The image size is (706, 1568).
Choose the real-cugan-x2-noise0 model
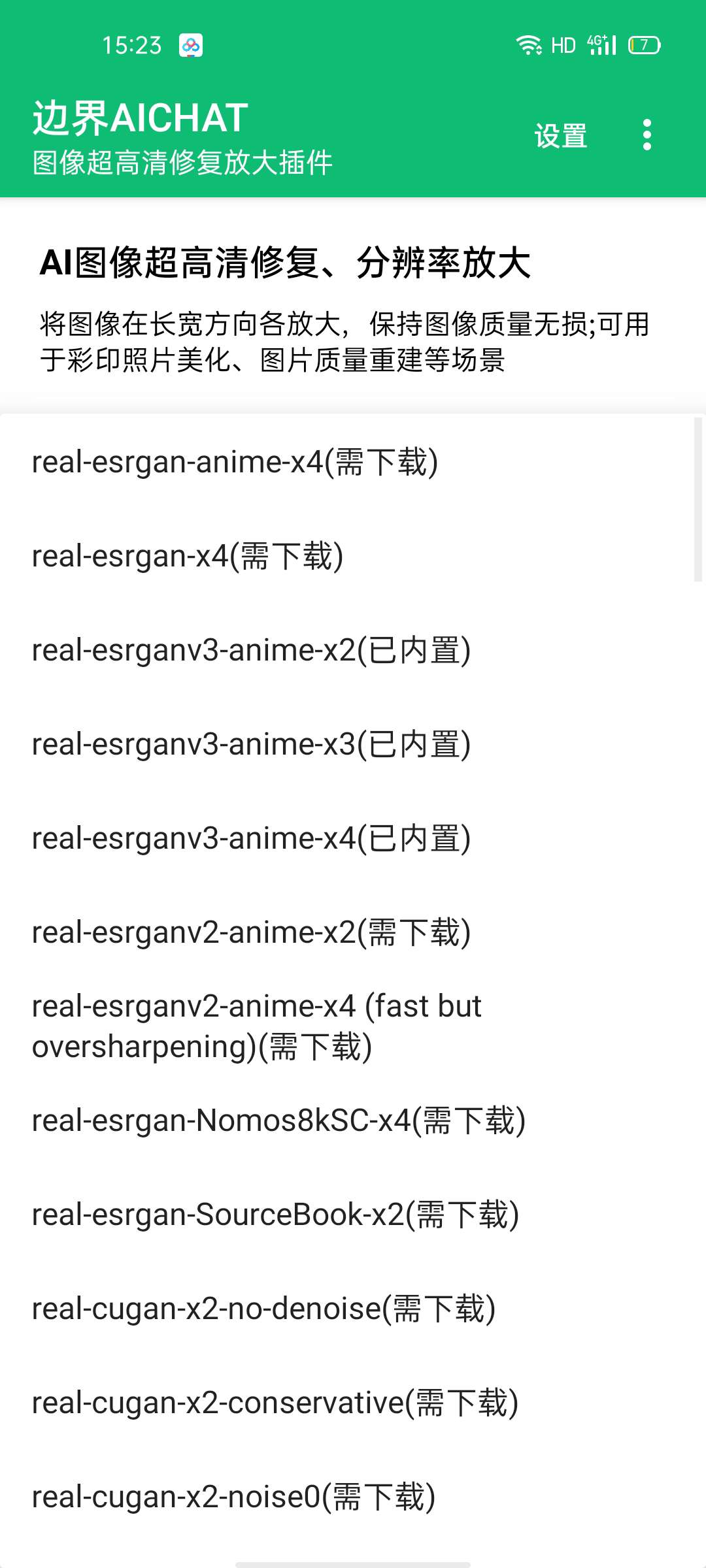[x=234, y=1497]
